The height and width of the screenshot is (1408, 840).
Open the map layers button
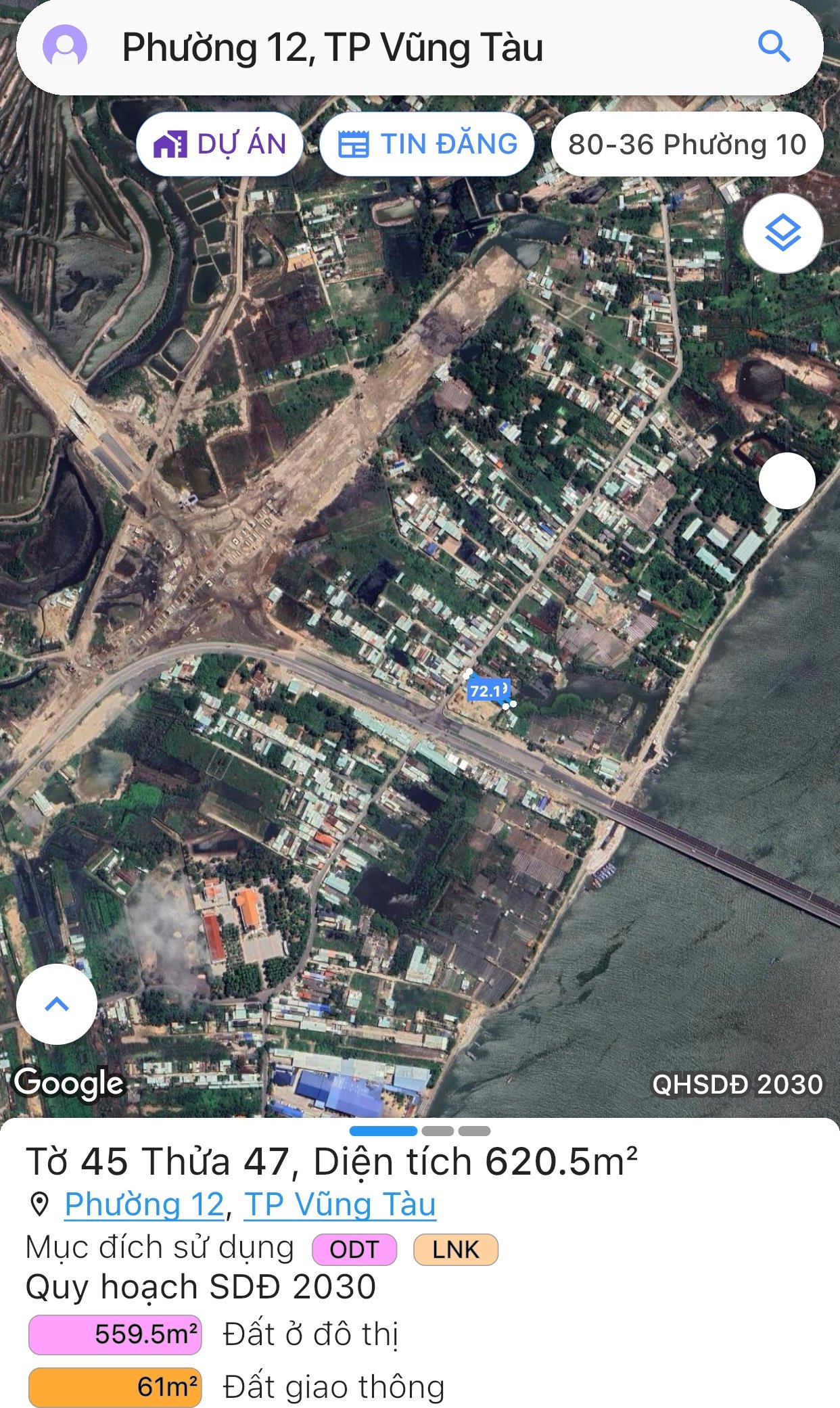click(783, 233)
